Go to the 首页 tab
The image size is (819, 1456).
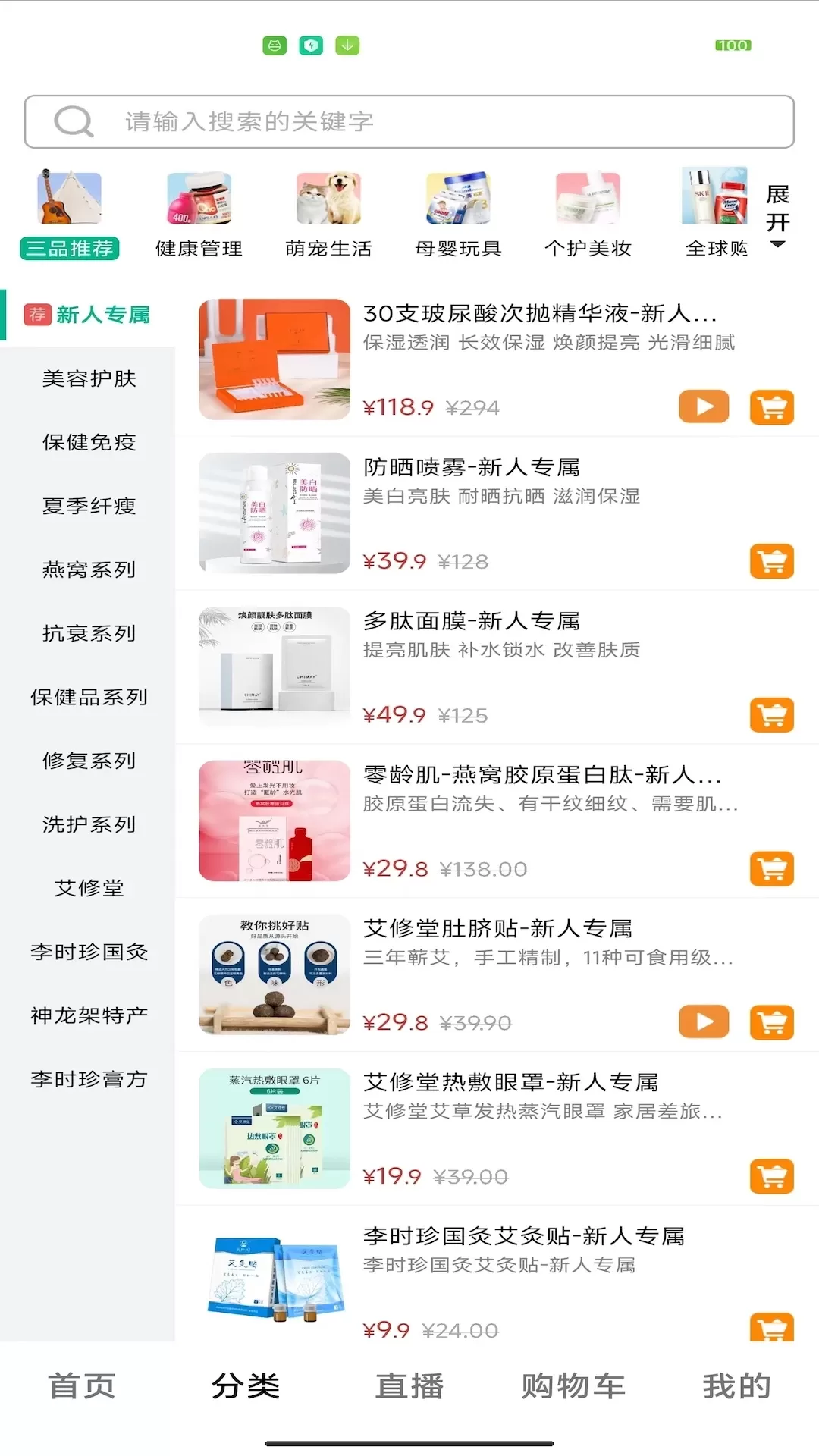coord(82,1386)
